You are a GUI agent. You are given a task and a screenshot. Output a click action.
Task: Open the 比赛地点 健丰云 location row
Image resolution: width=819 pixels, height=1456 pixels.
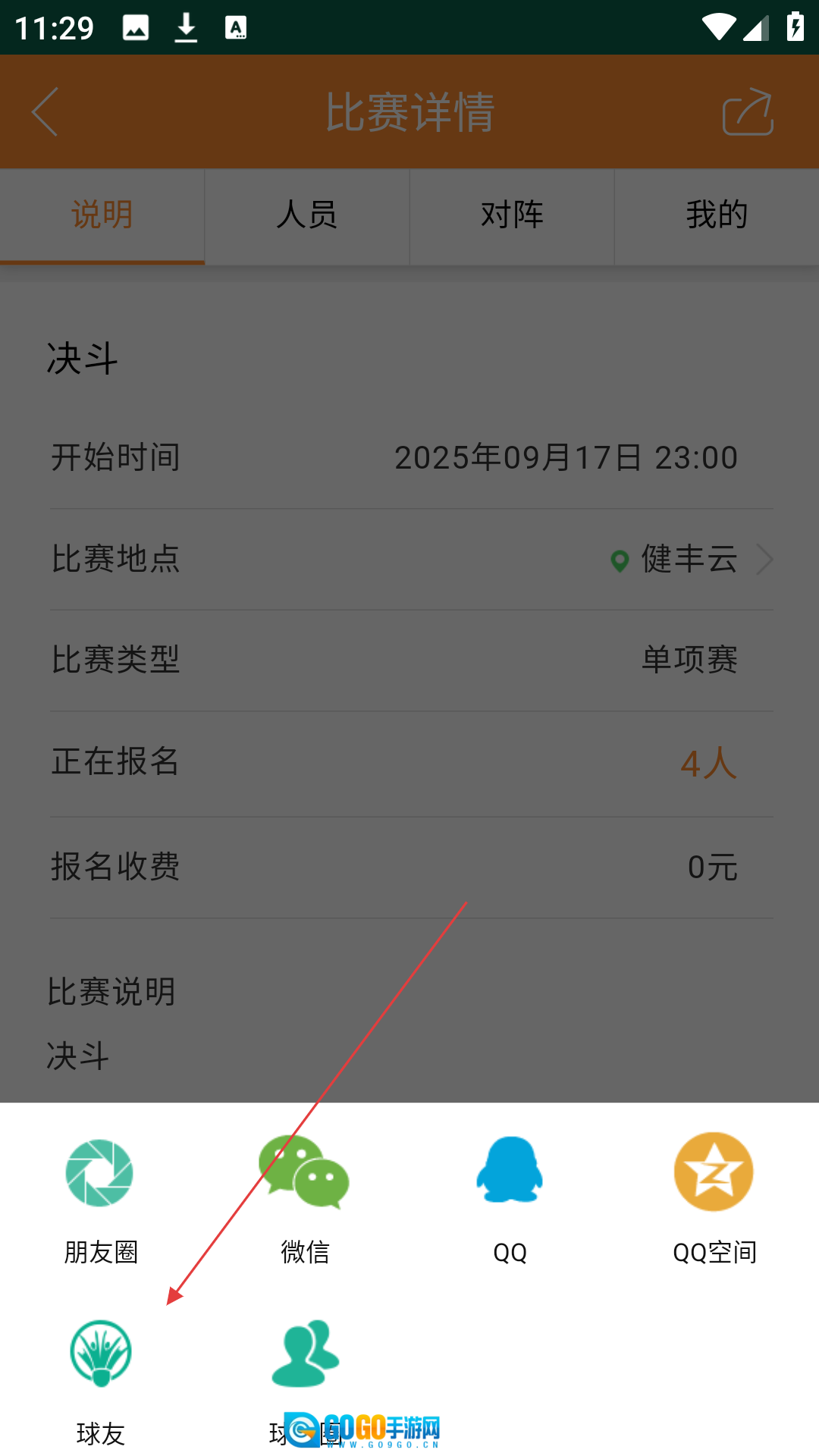[411, 560]
